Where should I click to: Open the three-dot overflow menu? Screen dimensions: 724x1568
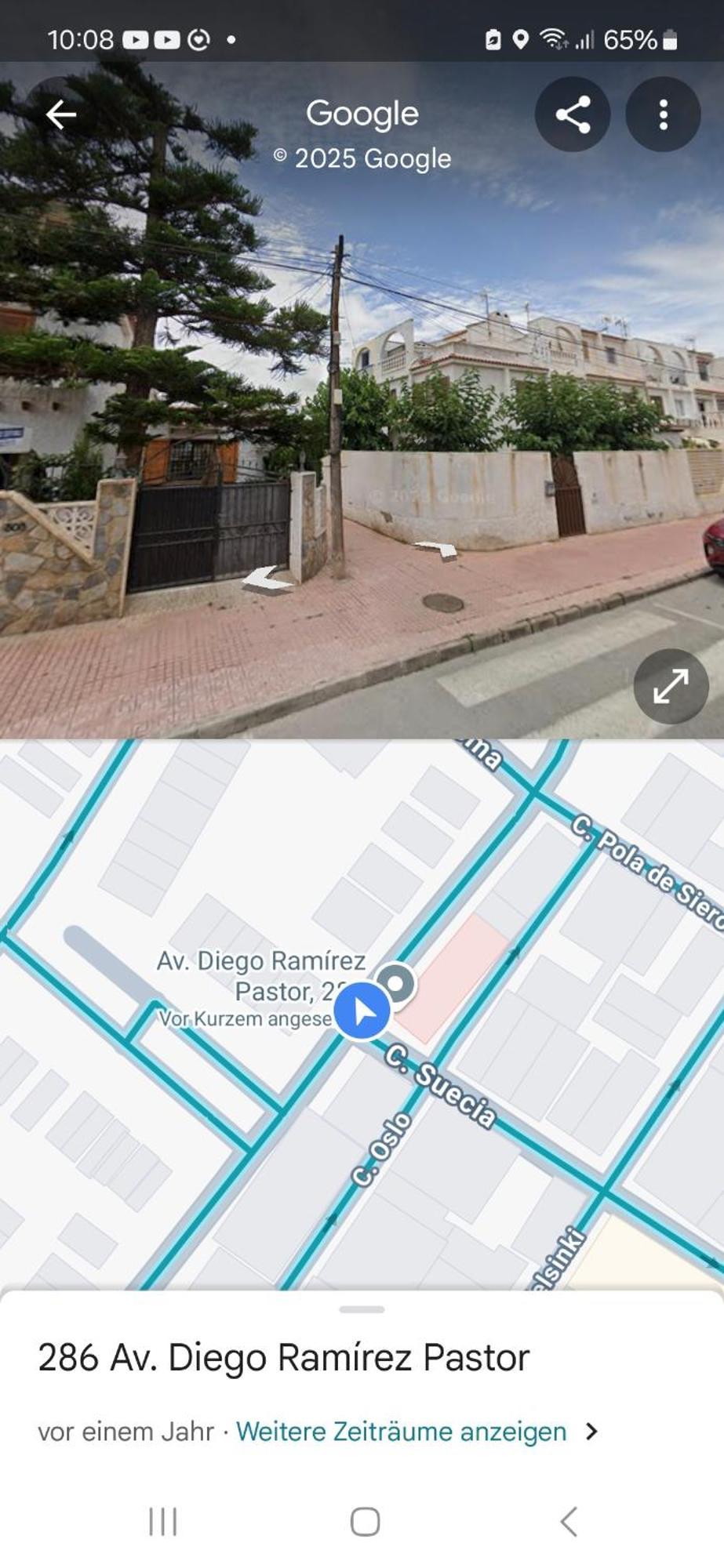pyautogui.click(x=663, y=114)
